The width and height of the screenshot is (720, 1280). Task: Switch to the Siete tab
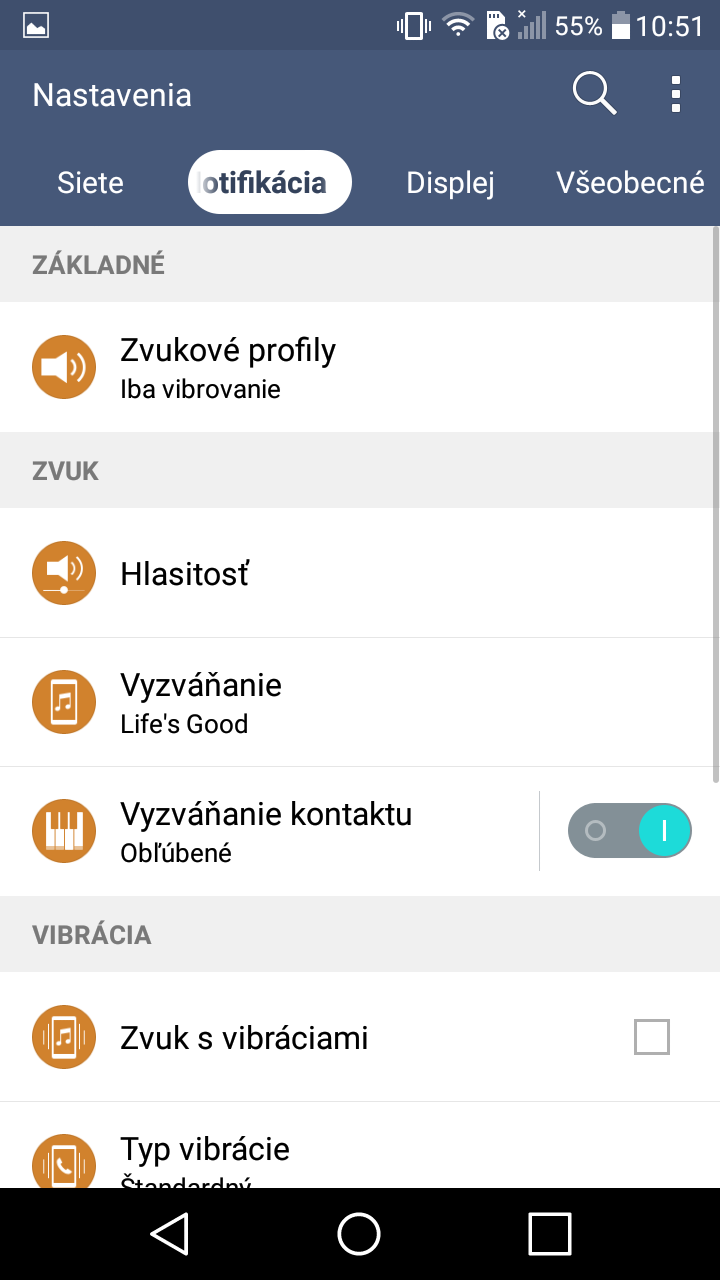(90, 183)
